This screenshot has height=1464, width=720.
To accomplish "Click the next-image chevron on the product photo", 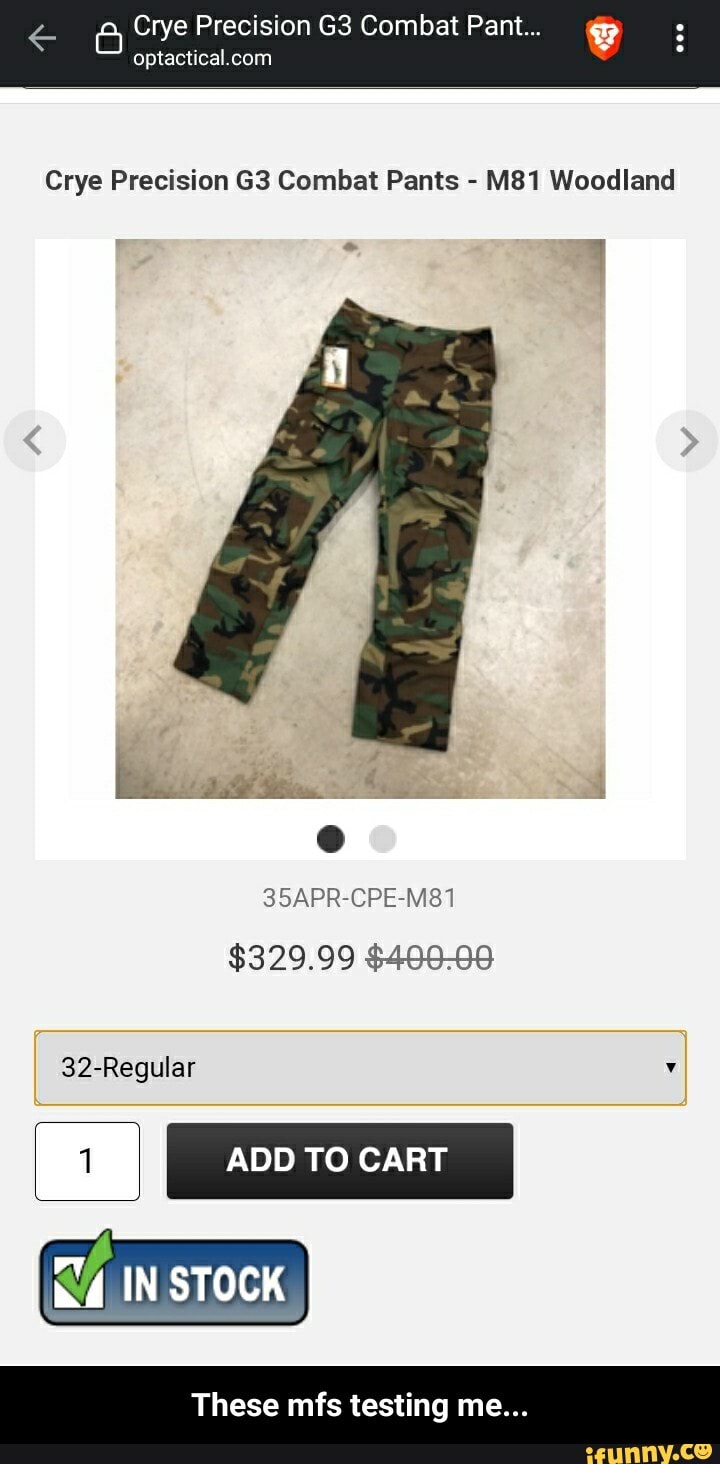I will click(686, 440).
